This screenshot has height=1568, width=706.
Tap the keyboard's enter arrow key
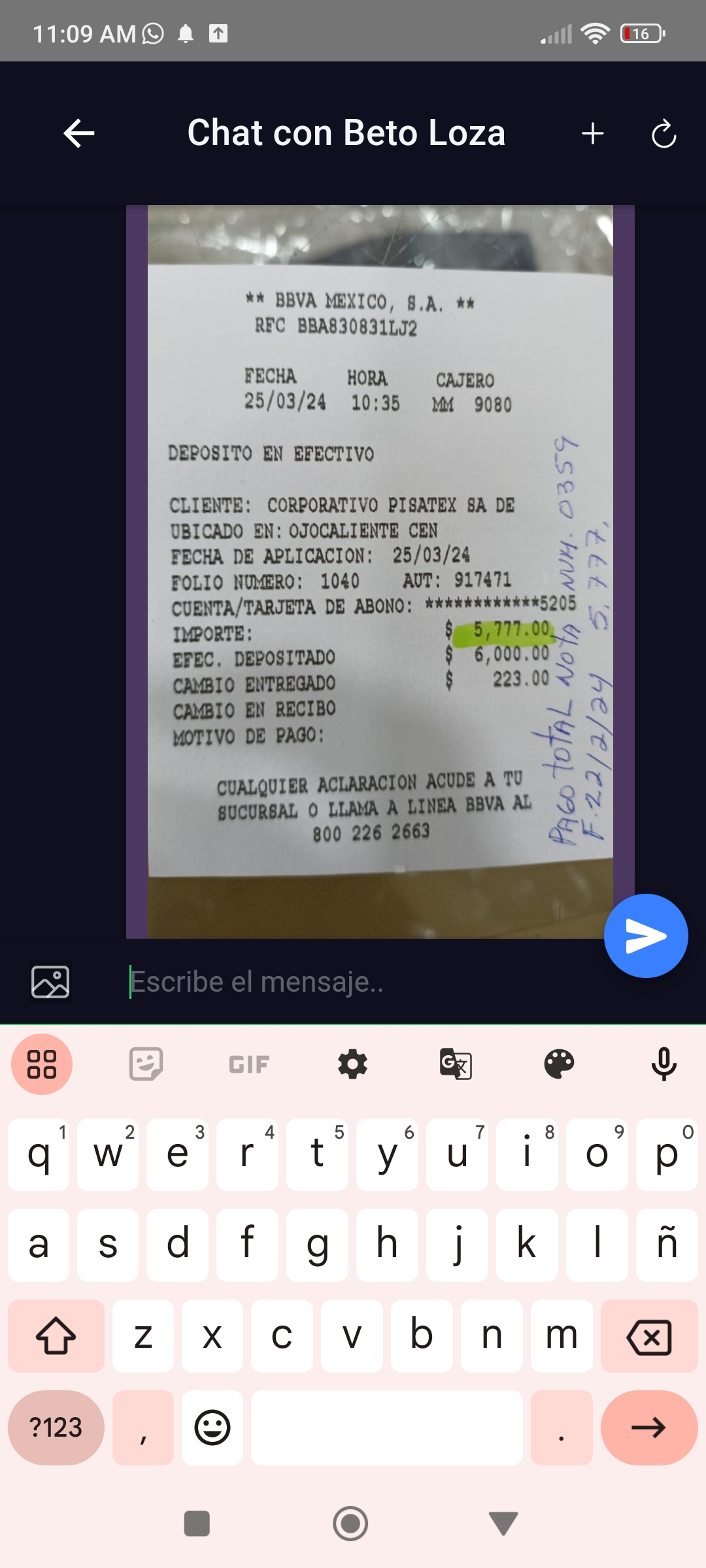pyautogui.click(x=649, y=1428)
